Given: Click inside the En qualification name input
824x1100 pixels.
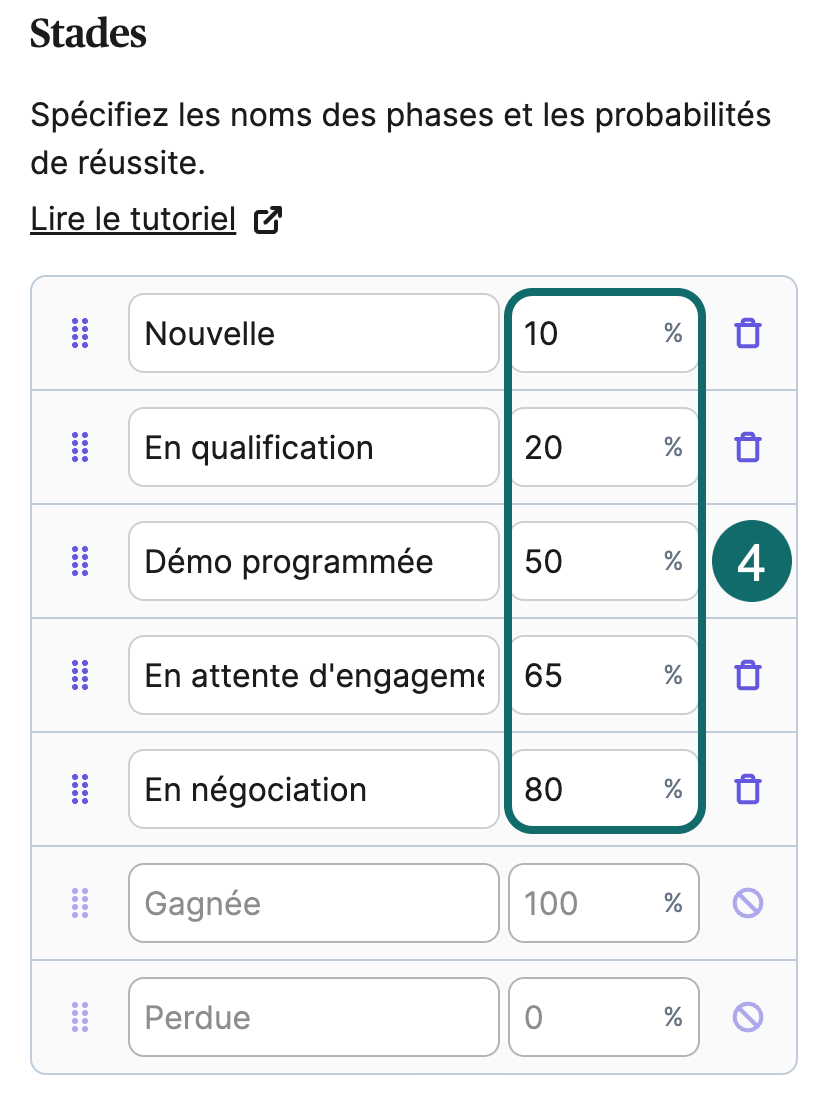Looking at the screenshot, I should tap(313, 447).
